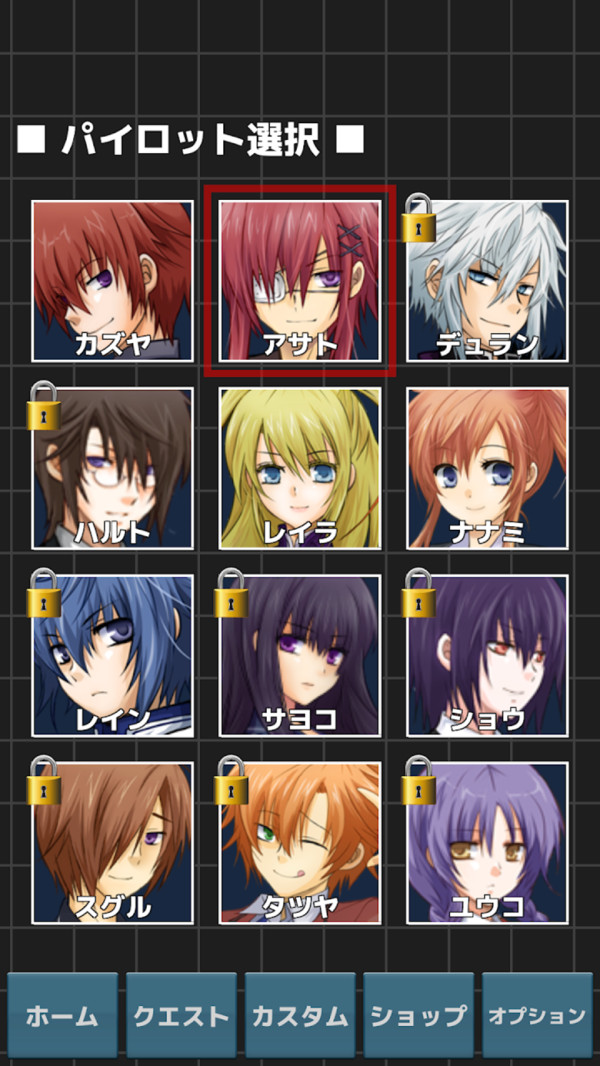Screen dimensions: 600x1066
Task: Open オプション settings
Action: tap(536, 1016)
